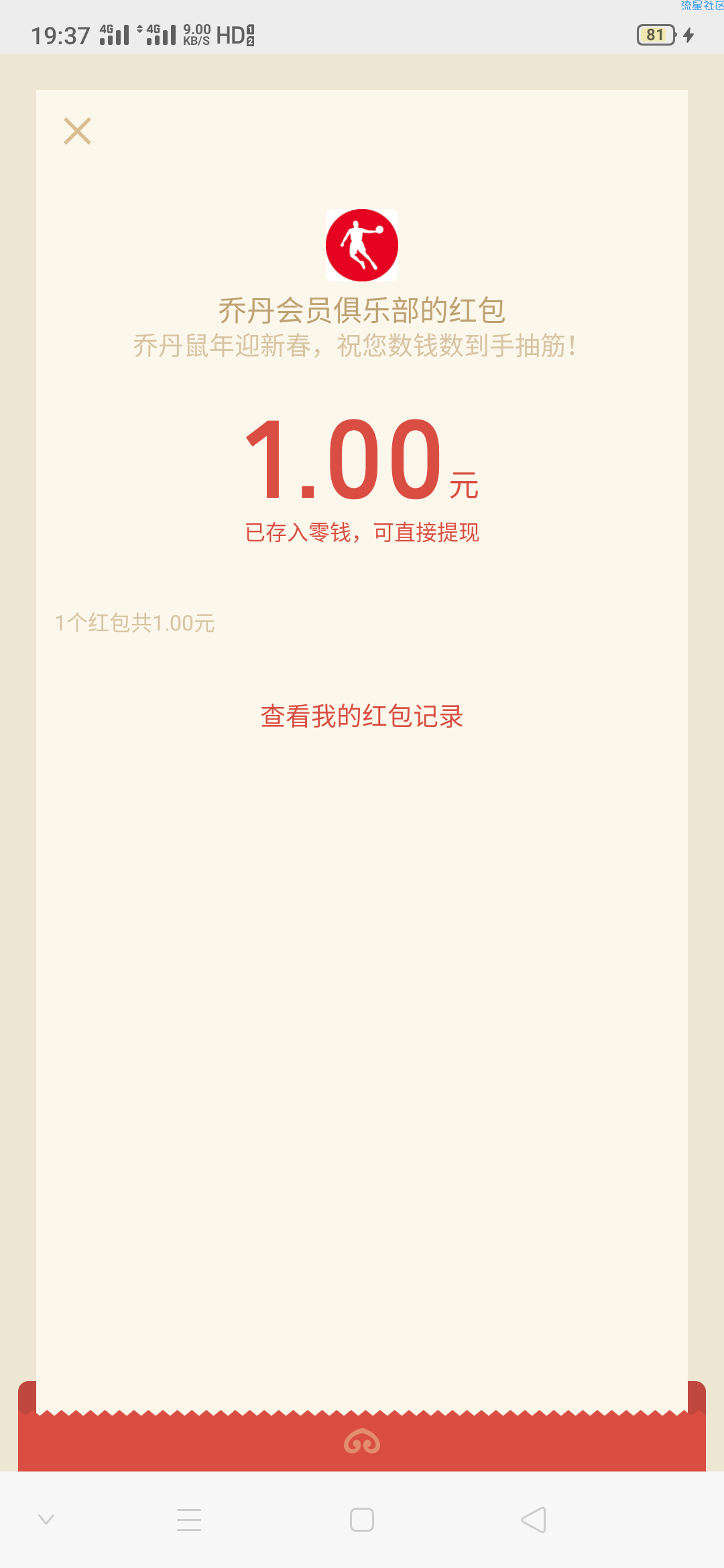Close the red packet details screen
The height and width of the screenshot is (1568, 724).
coord(77,131)
